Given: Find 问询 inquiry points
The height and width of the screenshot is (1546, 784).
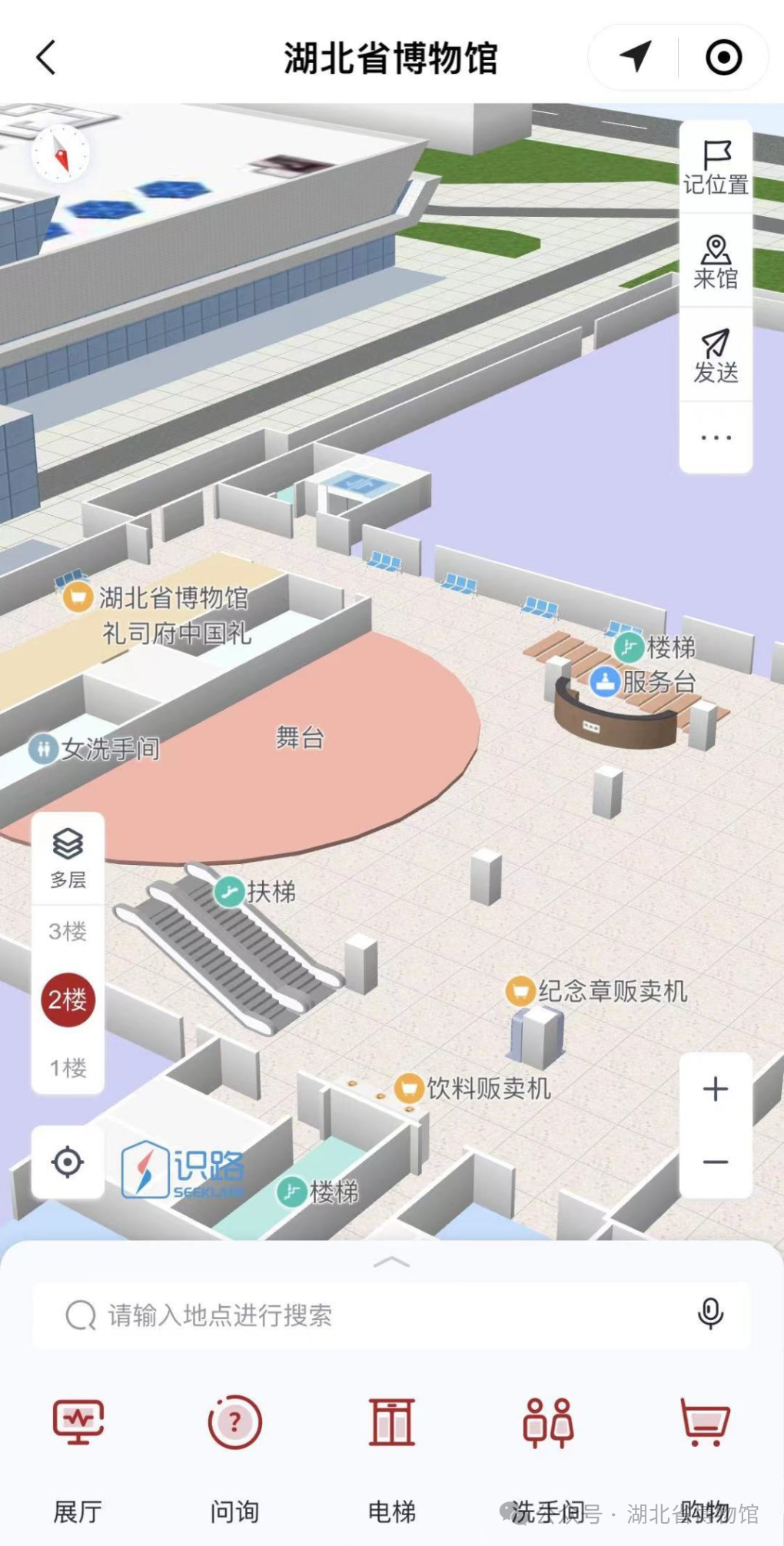Looking at the screenshot, I should [234, 1460].
